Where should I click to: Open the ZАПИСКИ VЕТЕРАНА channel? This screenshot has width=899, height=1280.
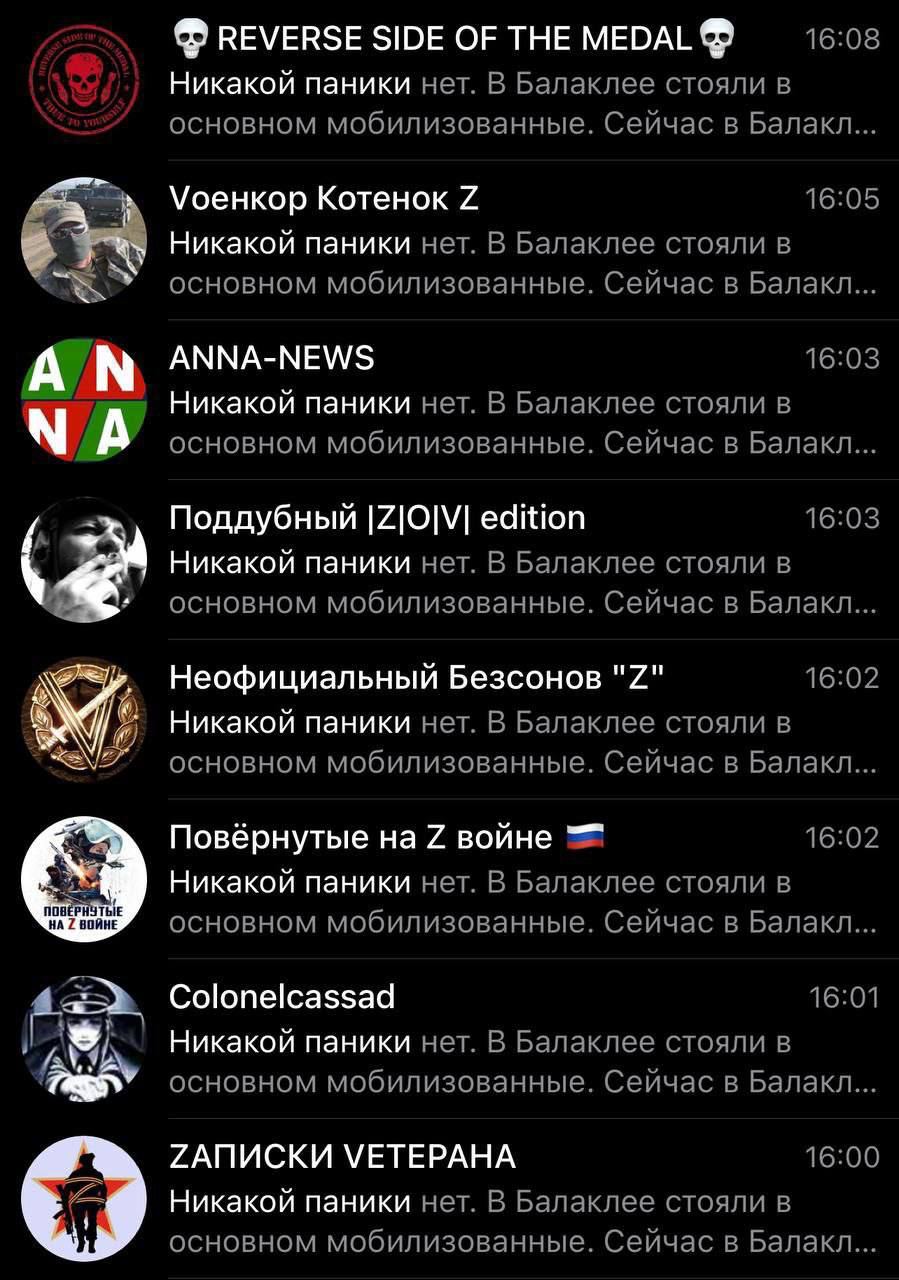pos(450,1199)
